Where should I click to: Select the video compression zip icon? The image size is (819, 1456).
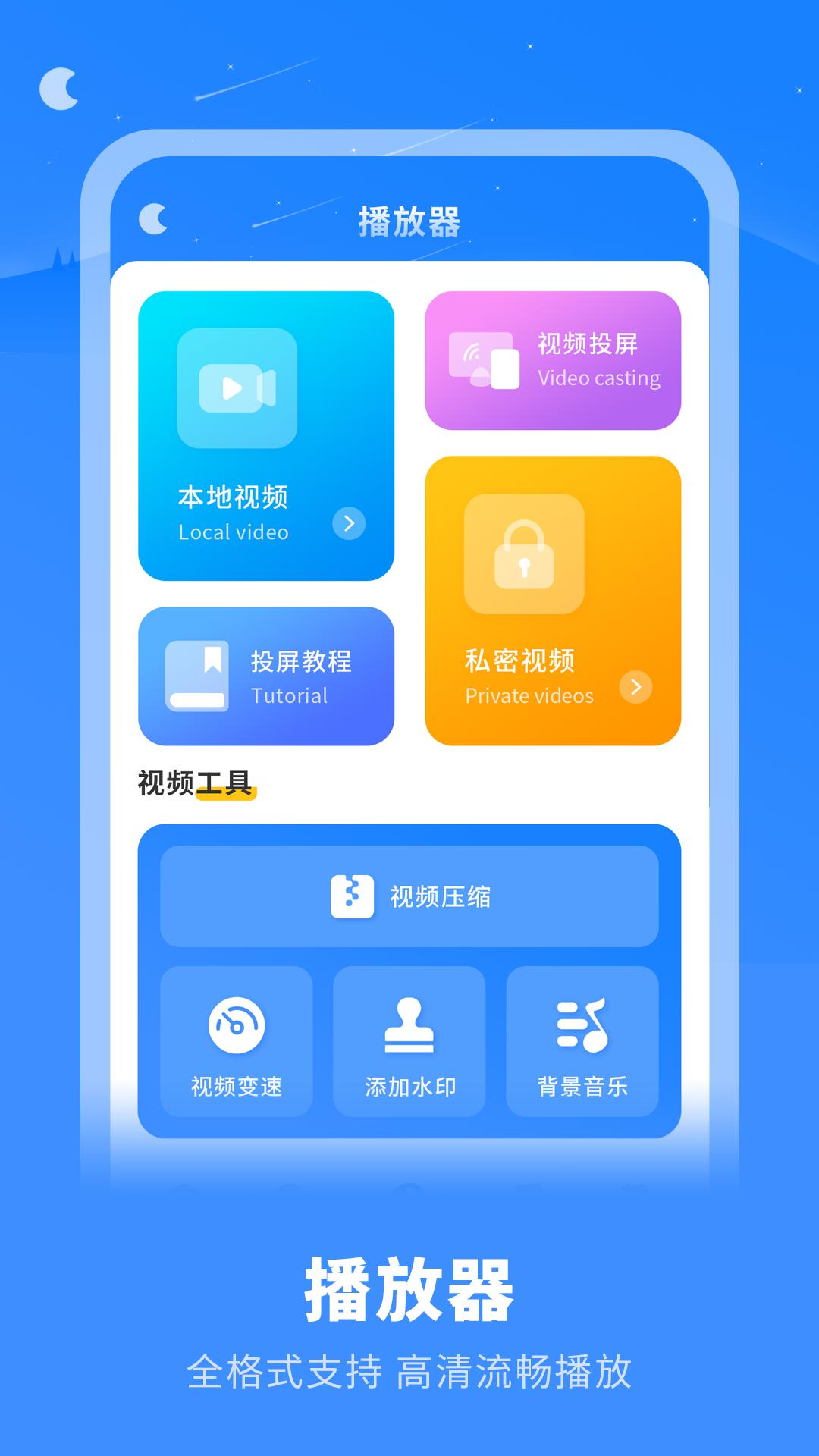[353, 896]
